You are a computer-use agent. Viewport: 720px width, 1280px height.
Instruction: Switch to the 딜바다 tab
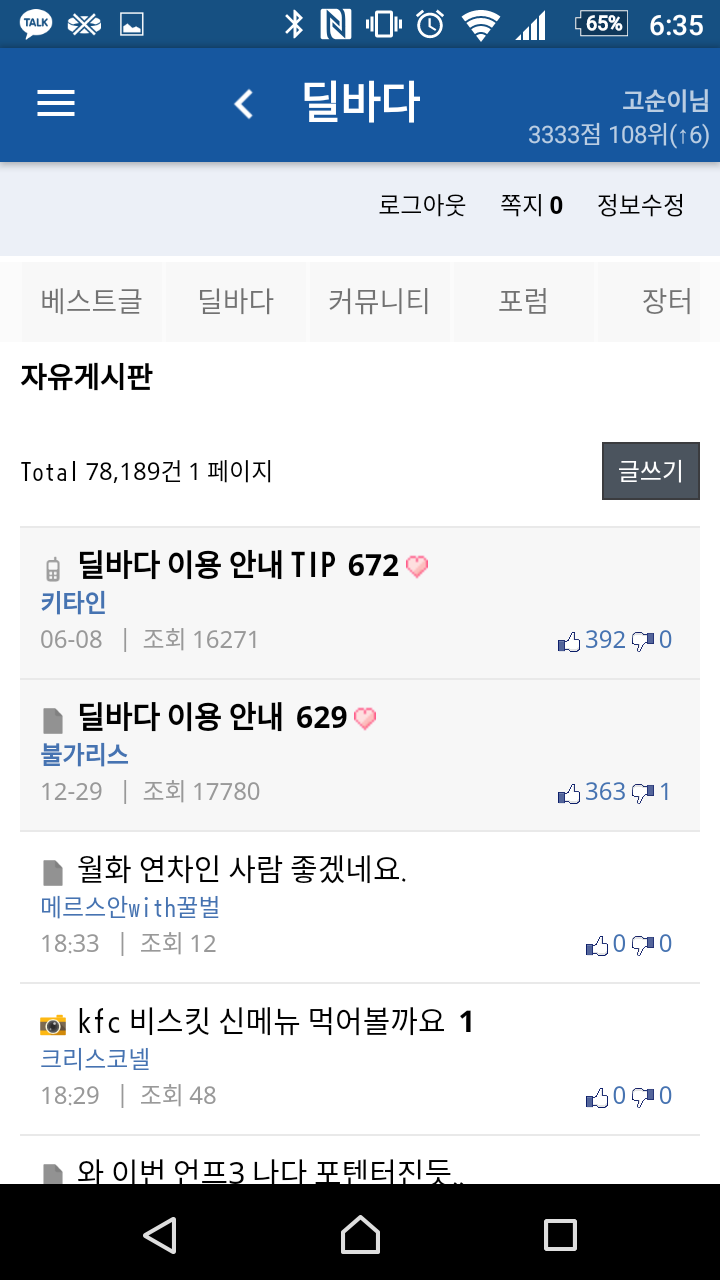pyautogui.click(x=235, y=301)
